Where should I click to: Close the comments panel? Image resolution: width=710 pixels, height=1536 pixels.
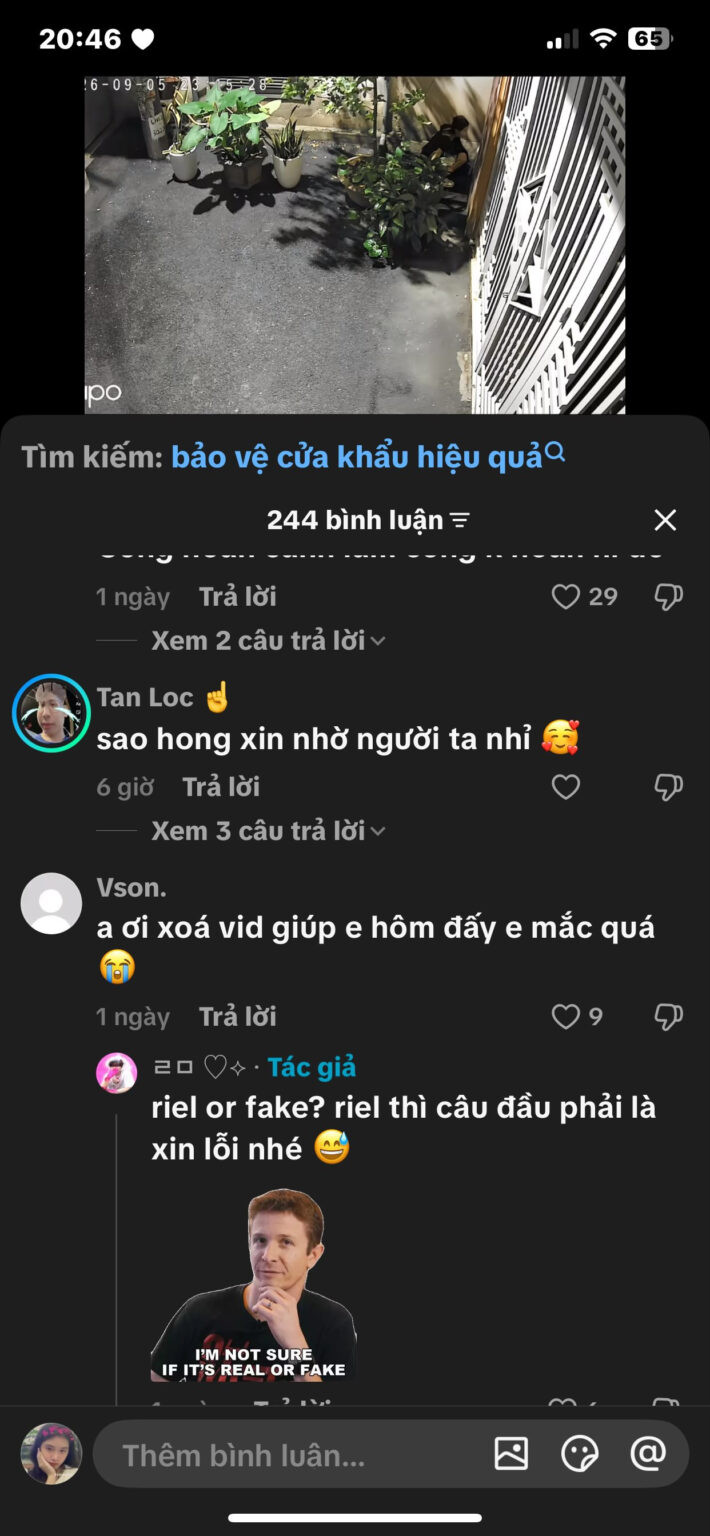point(665,520)
